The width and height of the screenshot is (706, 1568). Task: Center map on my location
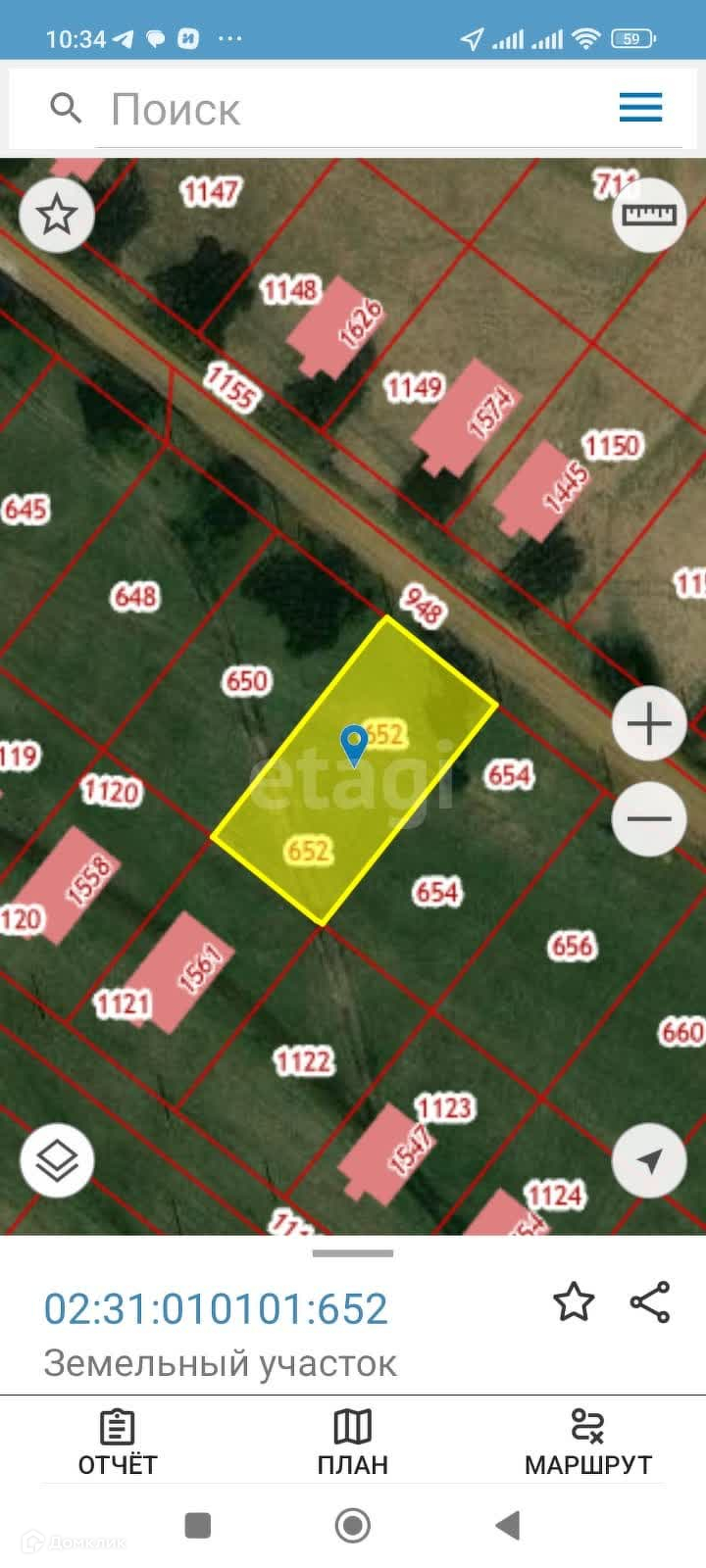click(x=649, y=1161)
